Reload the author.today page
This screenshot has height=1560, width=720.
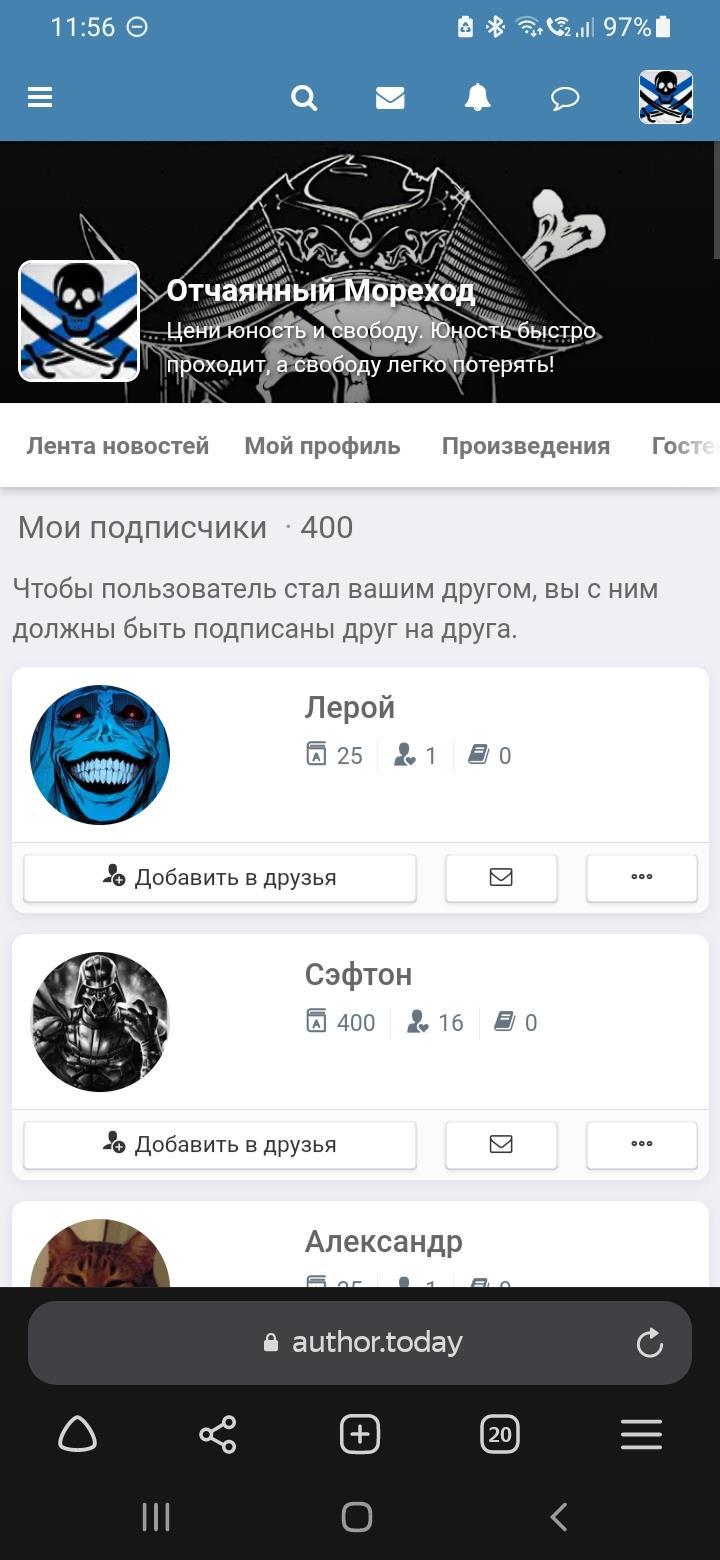pos(650,1343)
